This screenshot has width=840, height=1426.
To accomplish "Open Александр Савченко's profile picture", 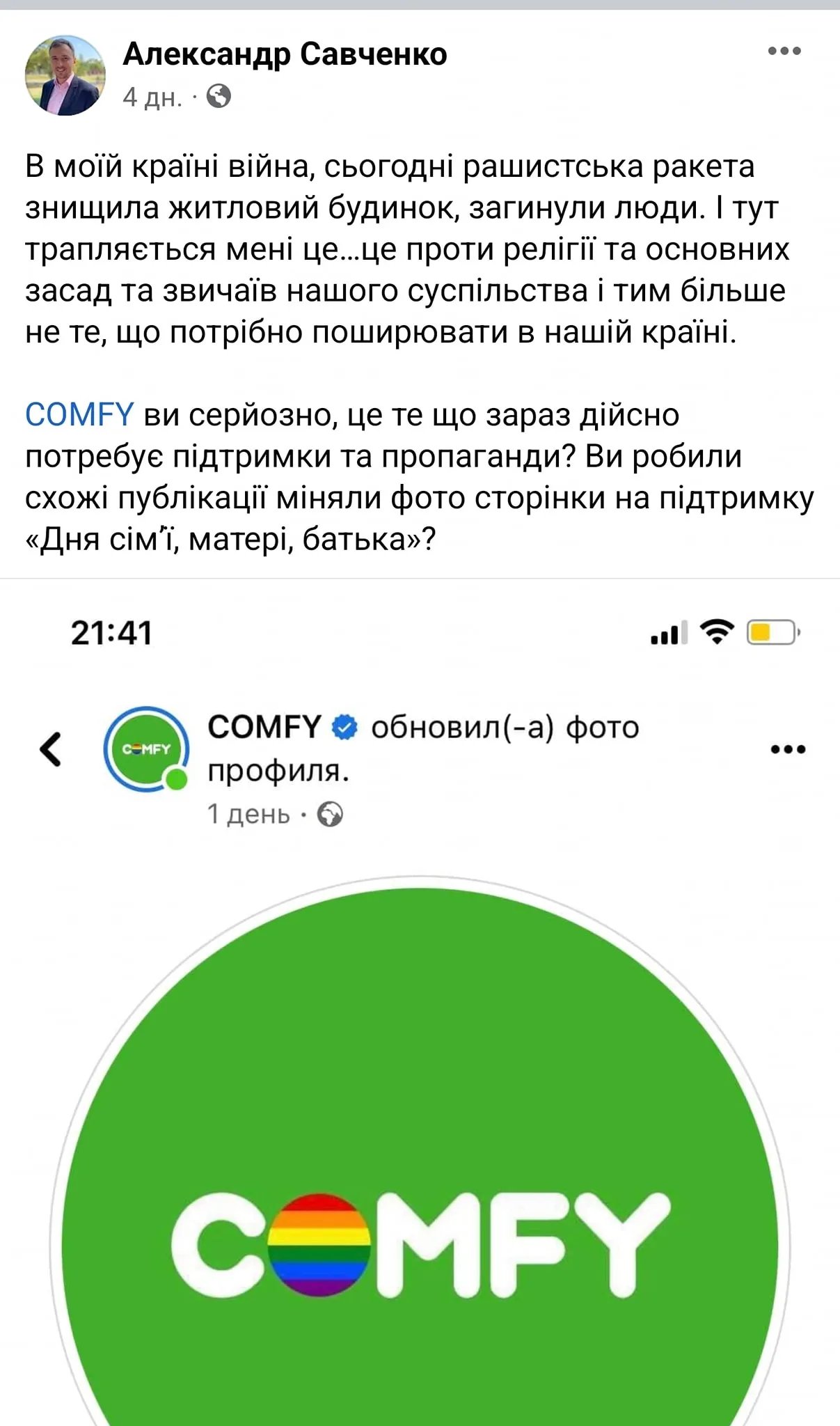I will click(65, 75).
